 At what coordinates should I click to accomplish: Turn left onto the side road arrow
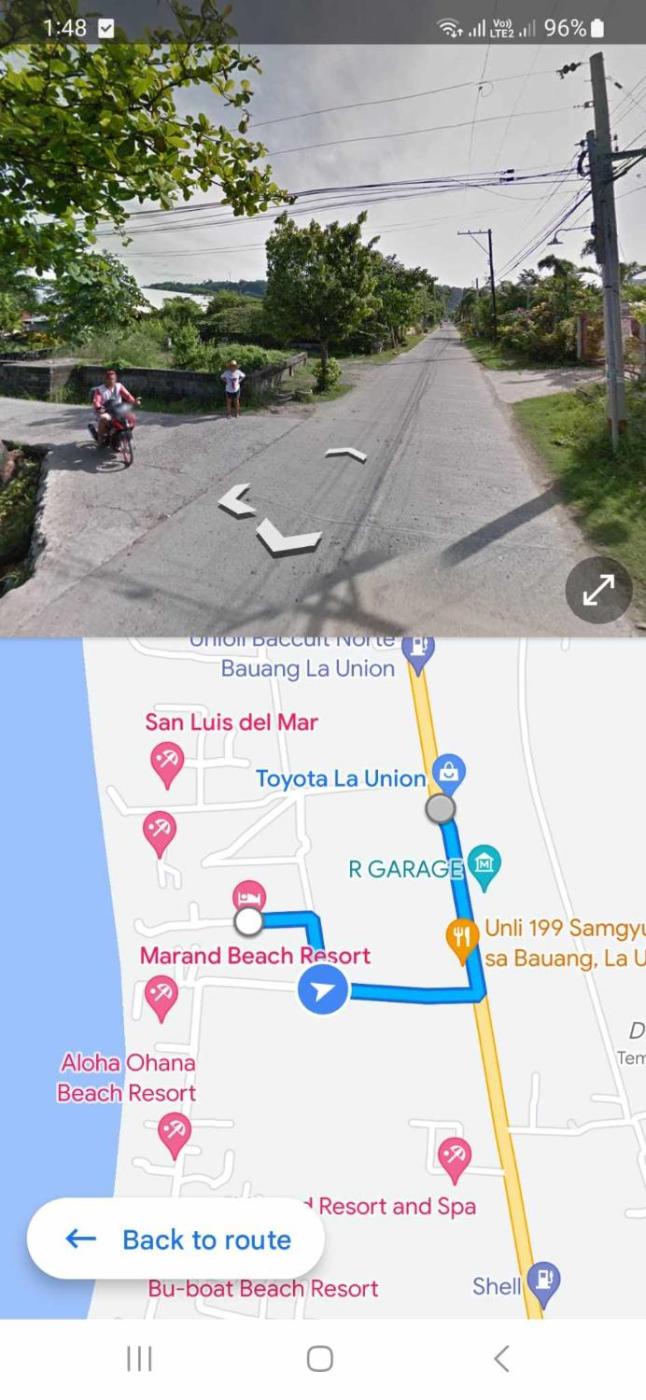(x=238, y=499)
